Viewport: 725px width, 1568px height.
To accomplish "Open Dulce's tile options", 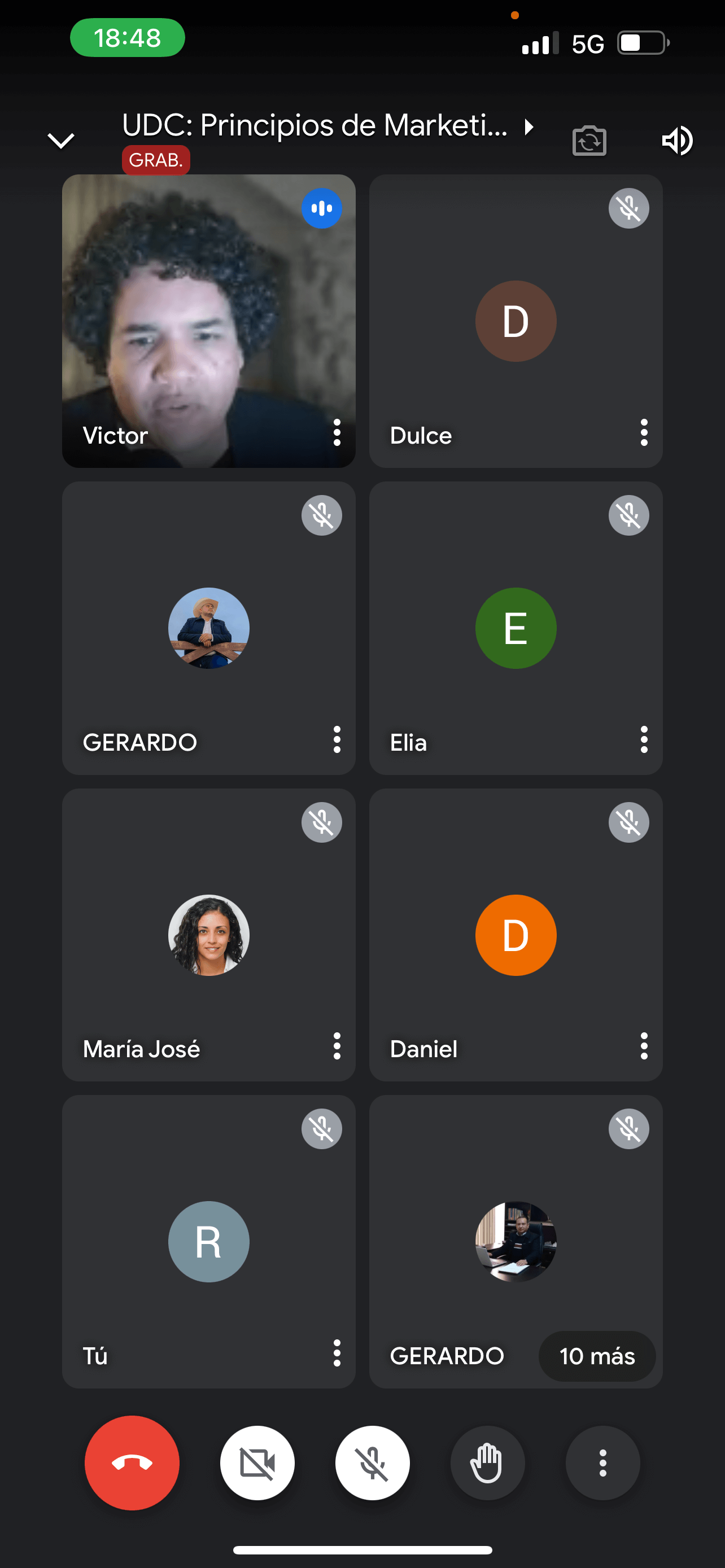I will [x=644, y=432].
